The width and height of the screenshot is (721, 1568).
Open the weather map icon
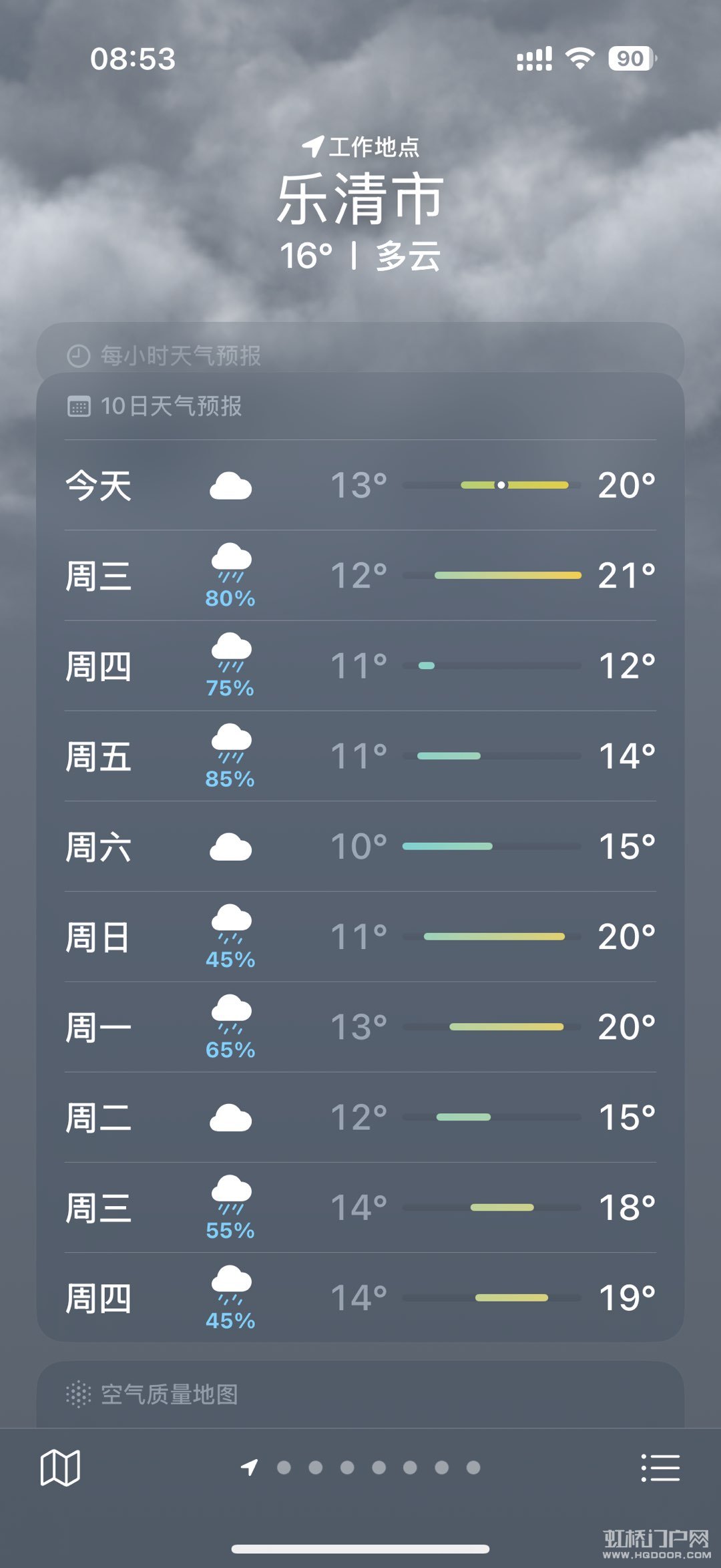60,1468
